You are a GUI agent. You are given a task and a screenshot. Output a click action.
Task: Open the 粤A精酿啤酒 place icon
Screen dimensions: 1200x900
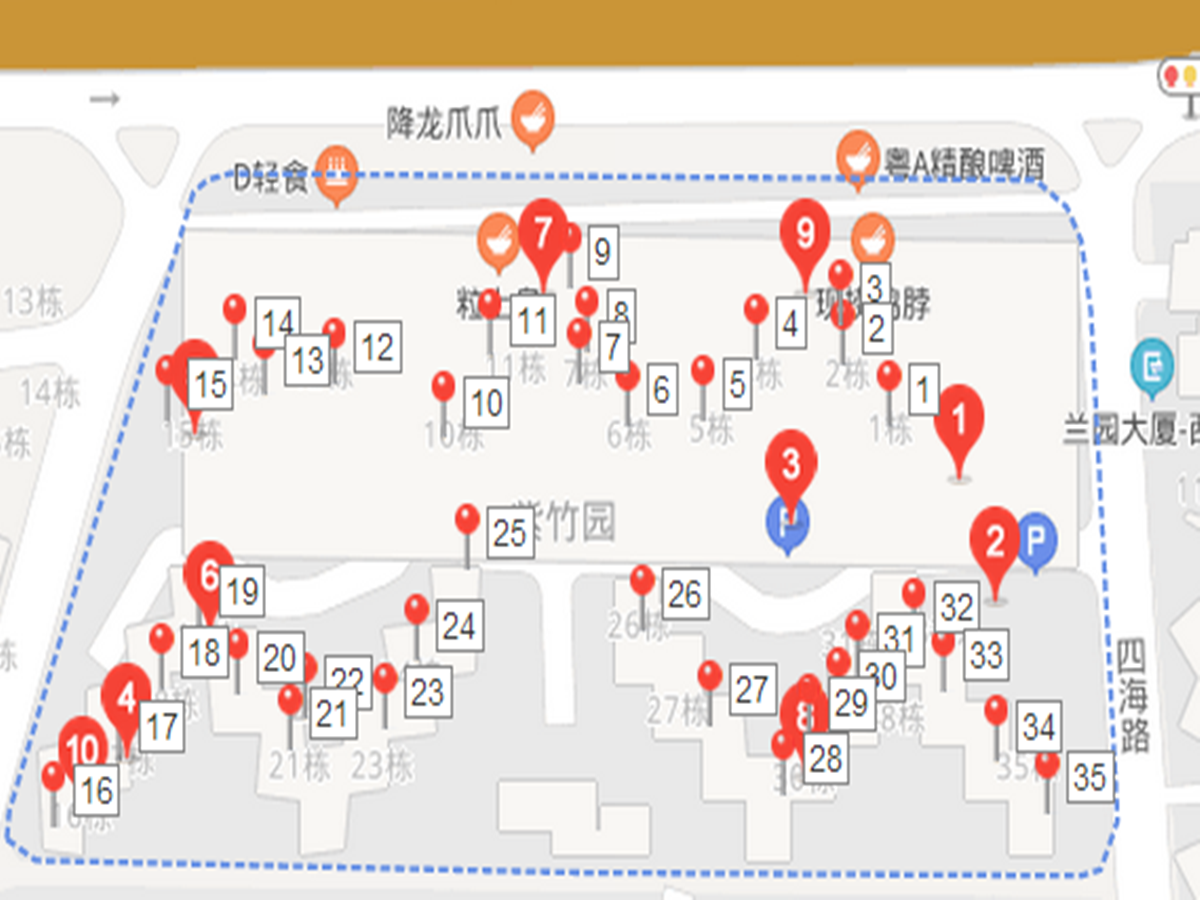point(857,155)
